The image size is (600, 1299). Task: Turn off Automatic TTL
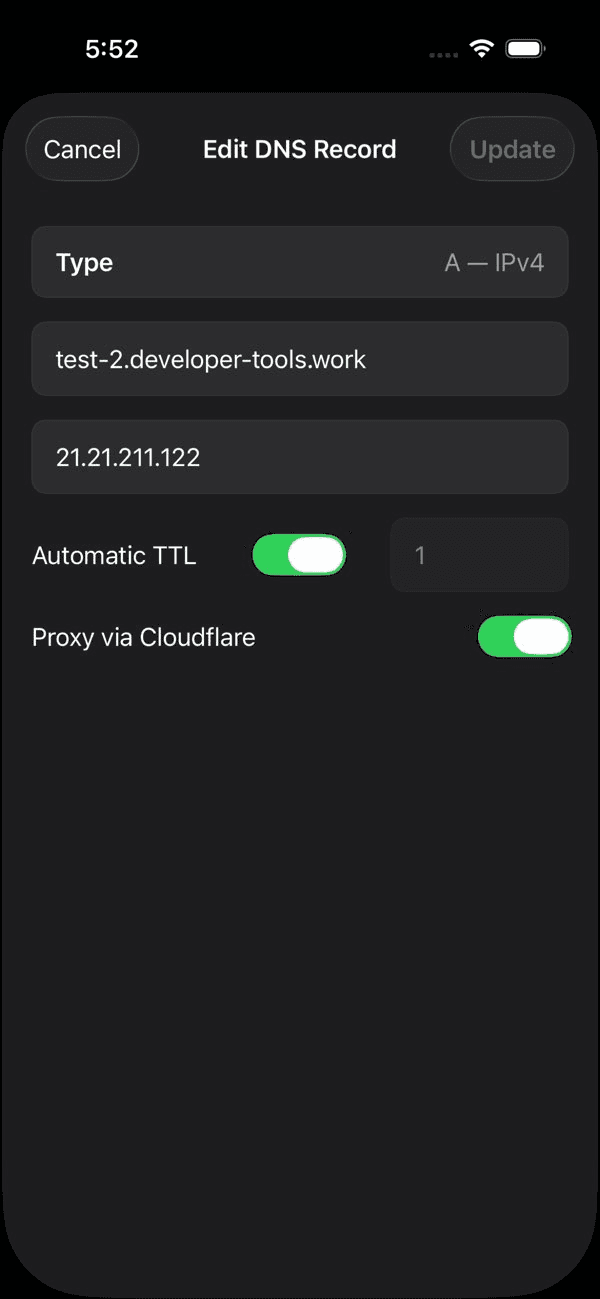[298, 555]
